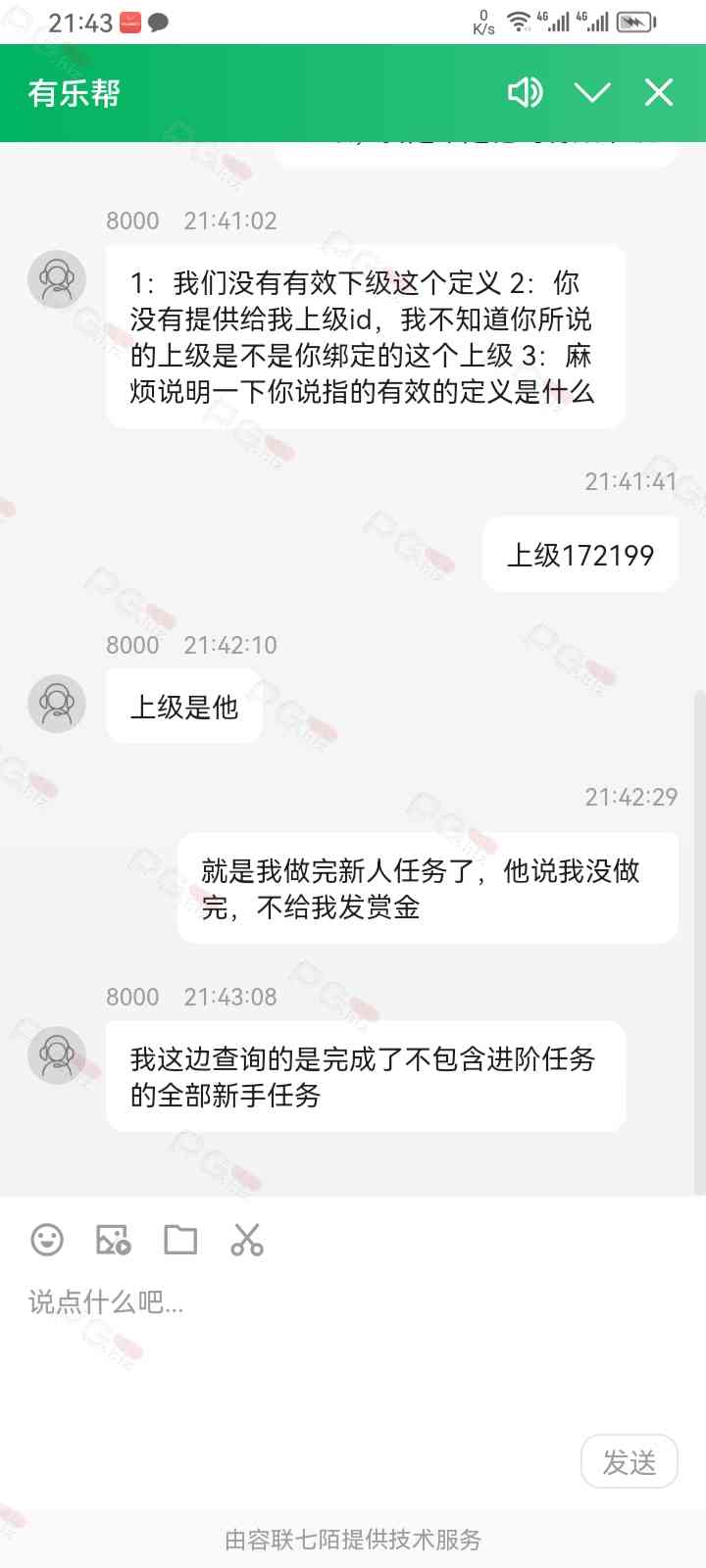Minimize the chat with down chevron
Image resolution: width=706 pixels, height=1568 pixels.
592,93
